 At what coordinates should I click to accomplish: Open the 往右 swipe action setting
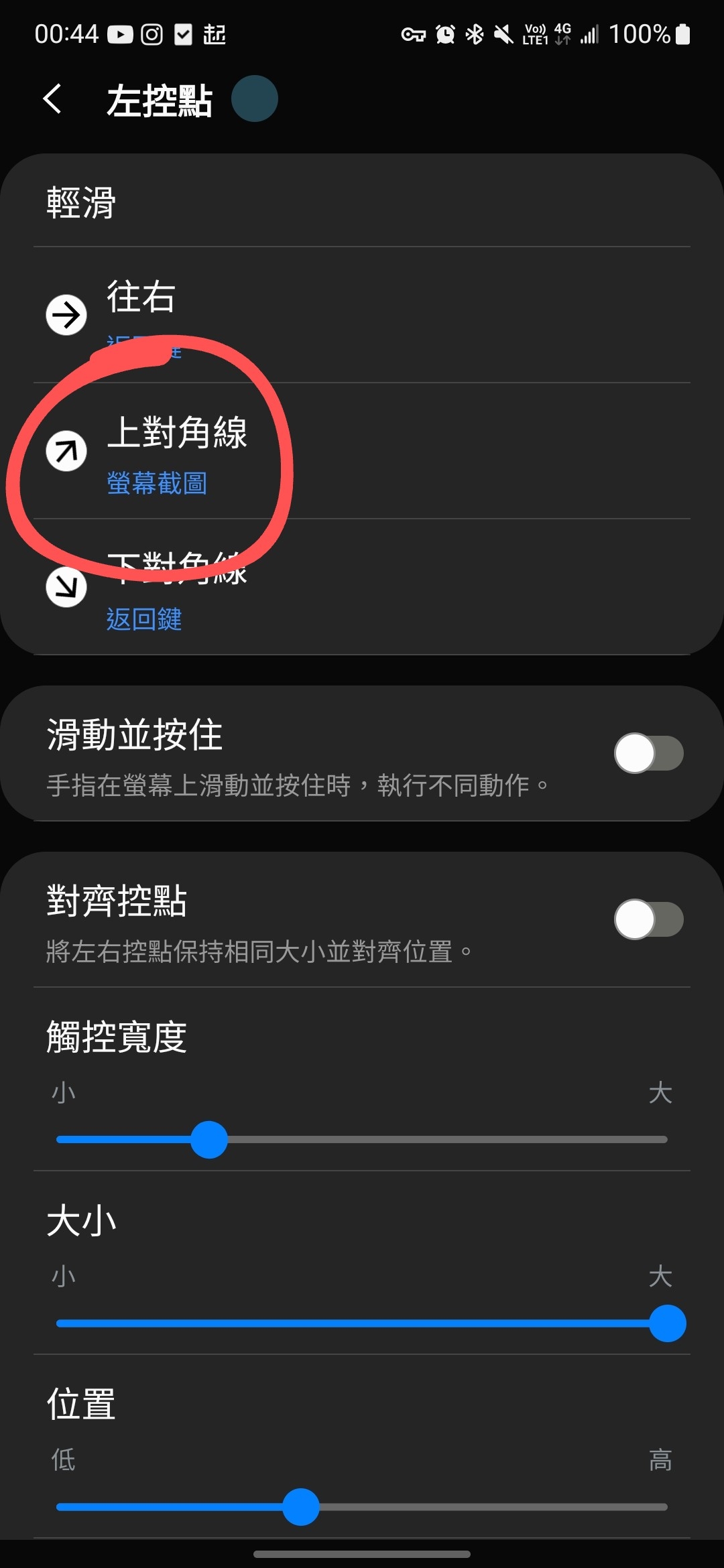tap(362, 315)
